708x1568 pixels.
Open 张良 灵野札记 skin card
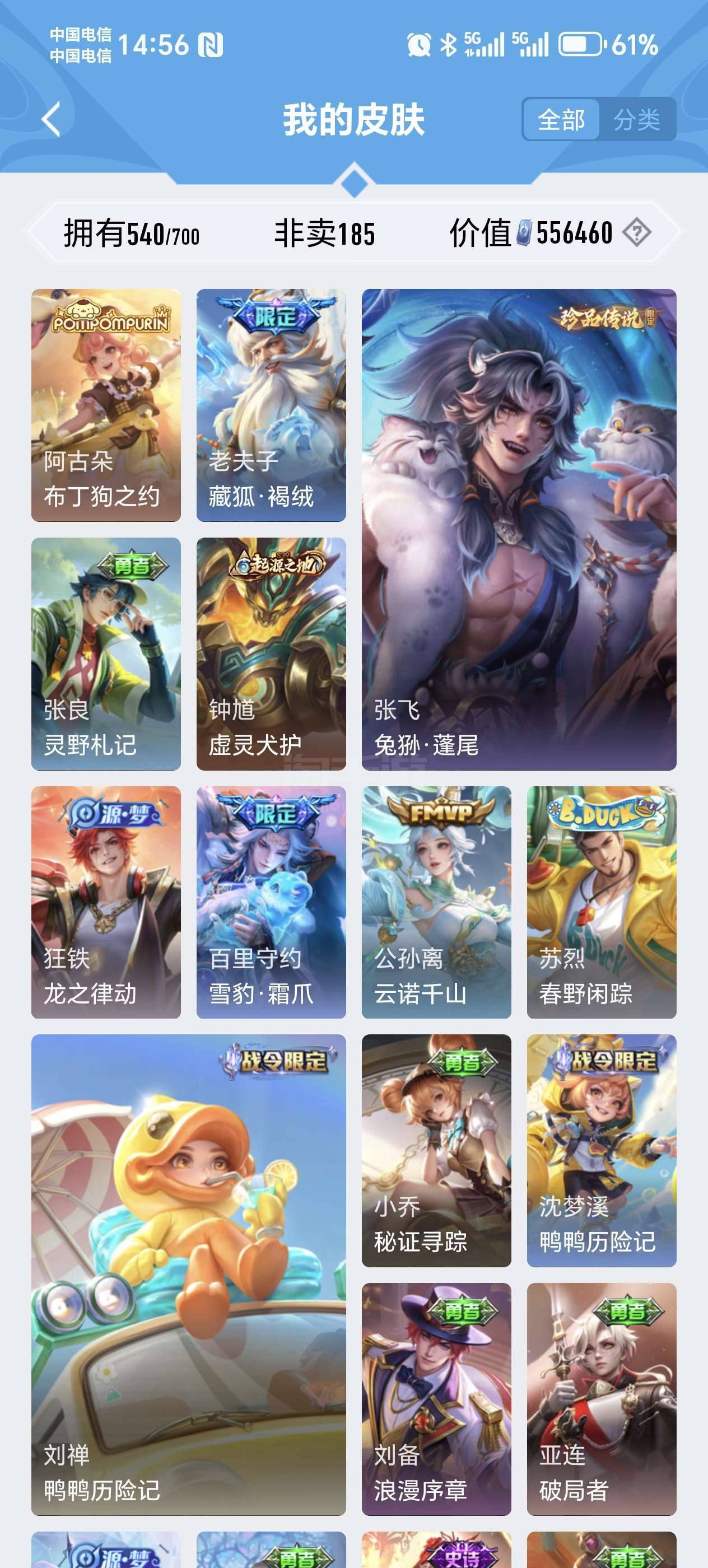(106, 653)
